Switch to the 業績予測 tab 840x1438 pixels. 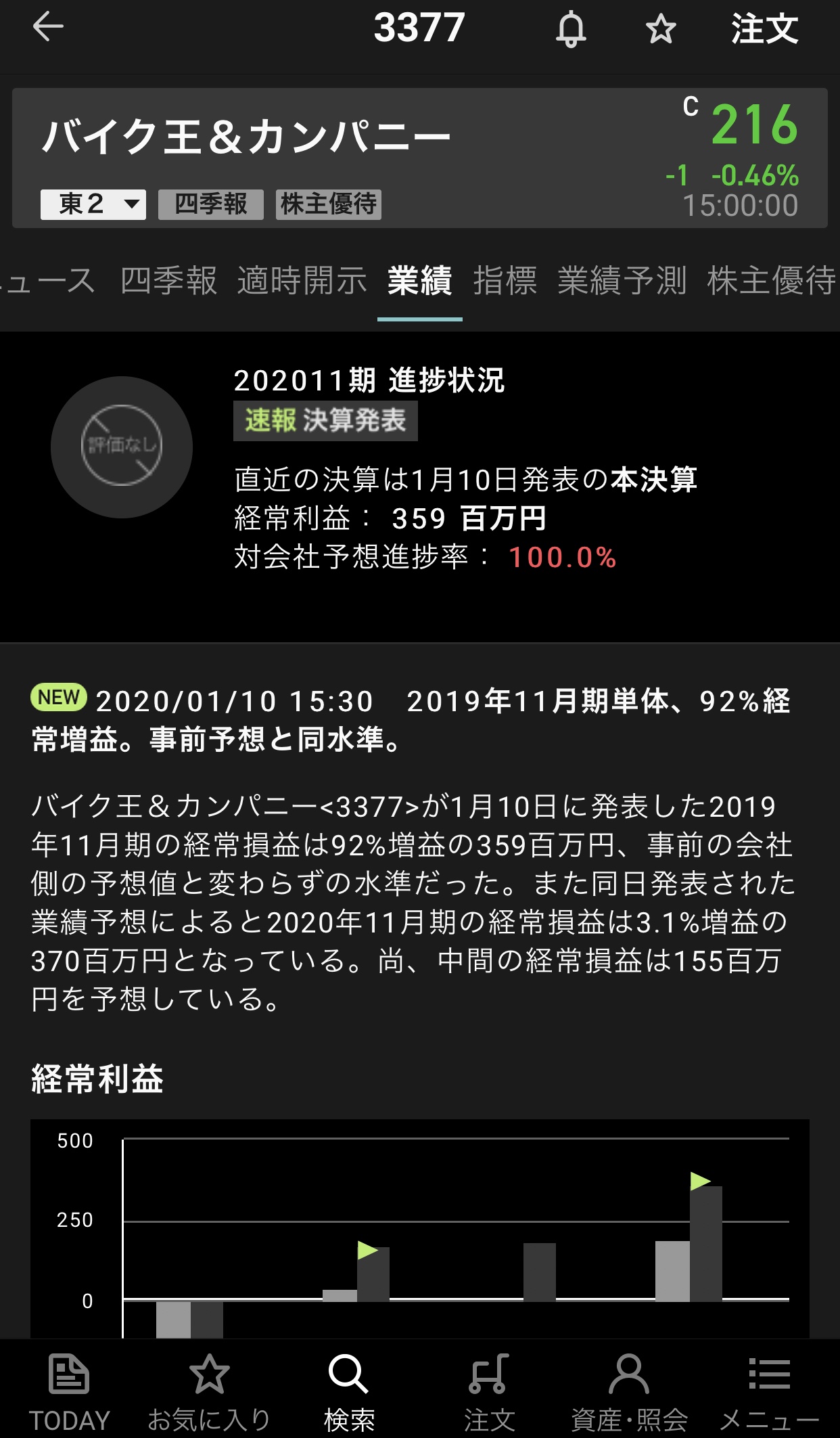(622, 280)
